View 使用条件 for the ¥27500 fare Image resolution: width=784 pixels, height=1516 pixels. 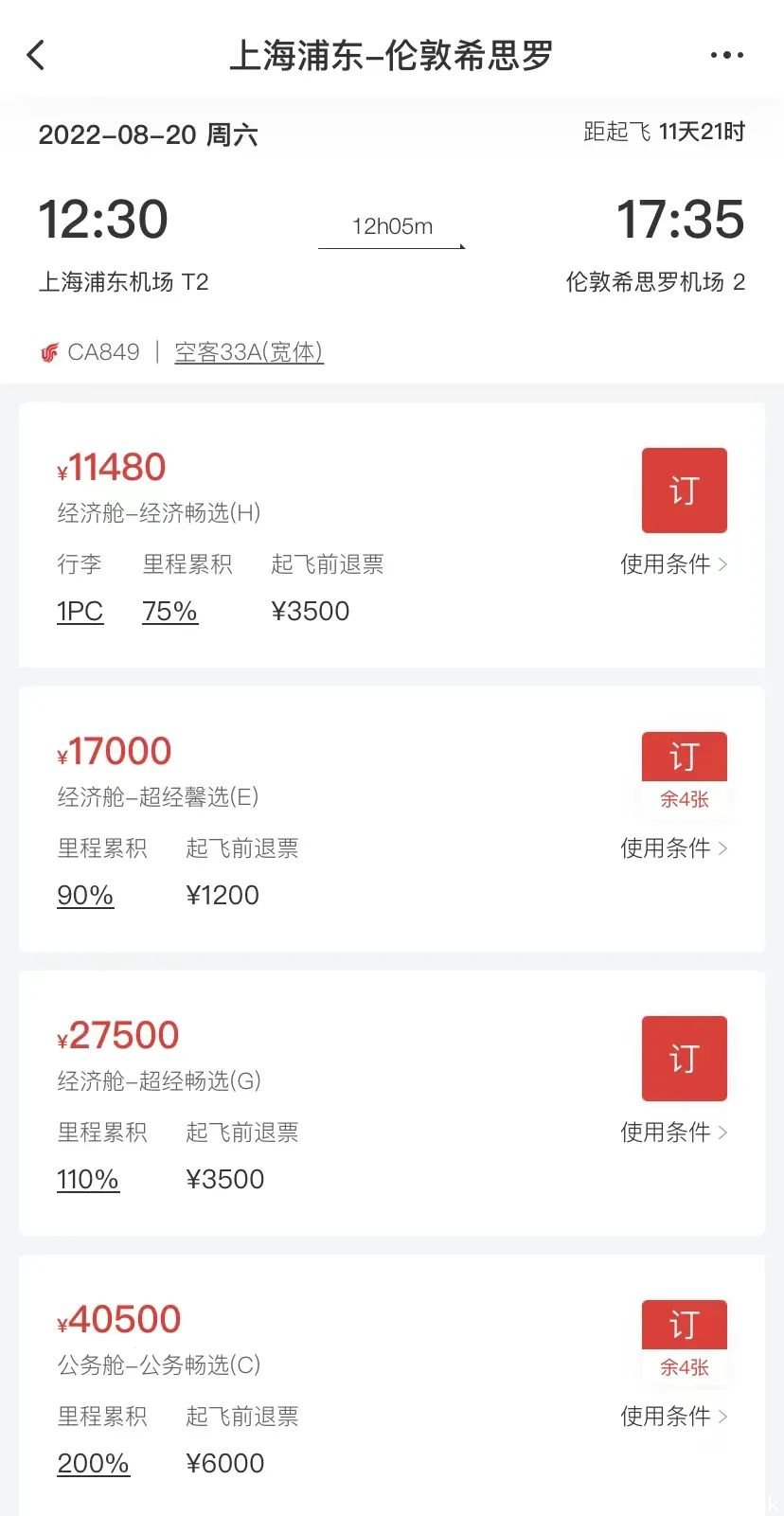coord(673,1133)
